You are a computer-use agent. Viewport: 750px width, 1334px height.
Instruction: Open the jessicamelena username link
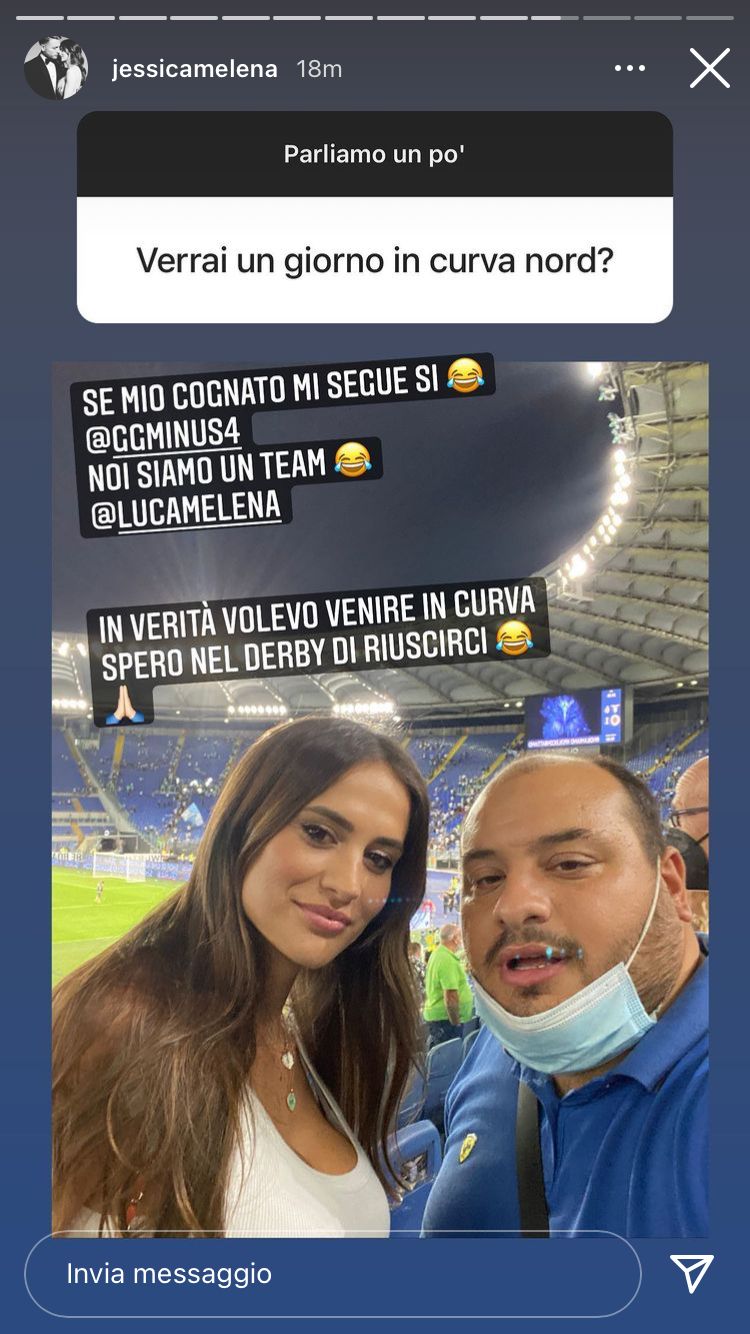pyautogui.click(x=195, y=69)
